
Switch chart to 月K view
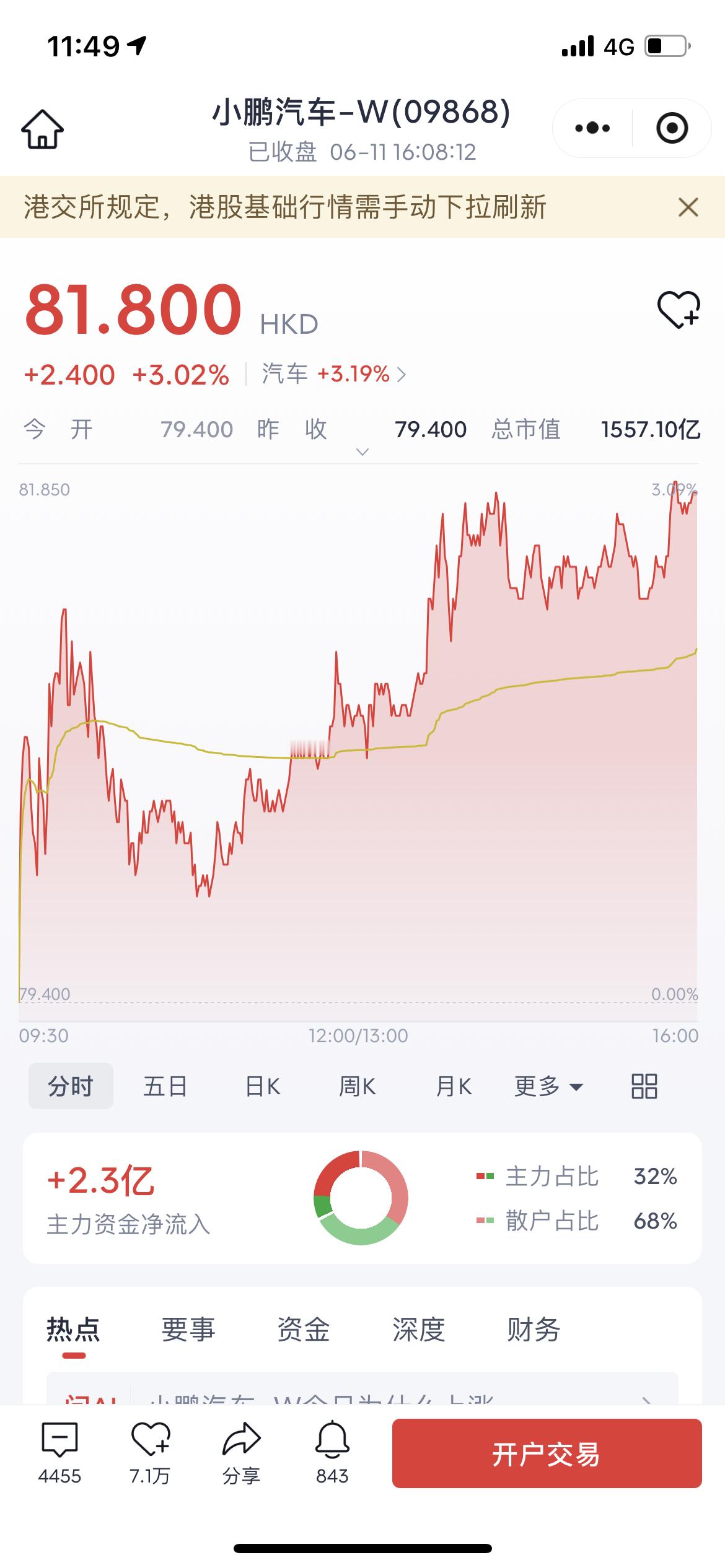coord(454,1086)
